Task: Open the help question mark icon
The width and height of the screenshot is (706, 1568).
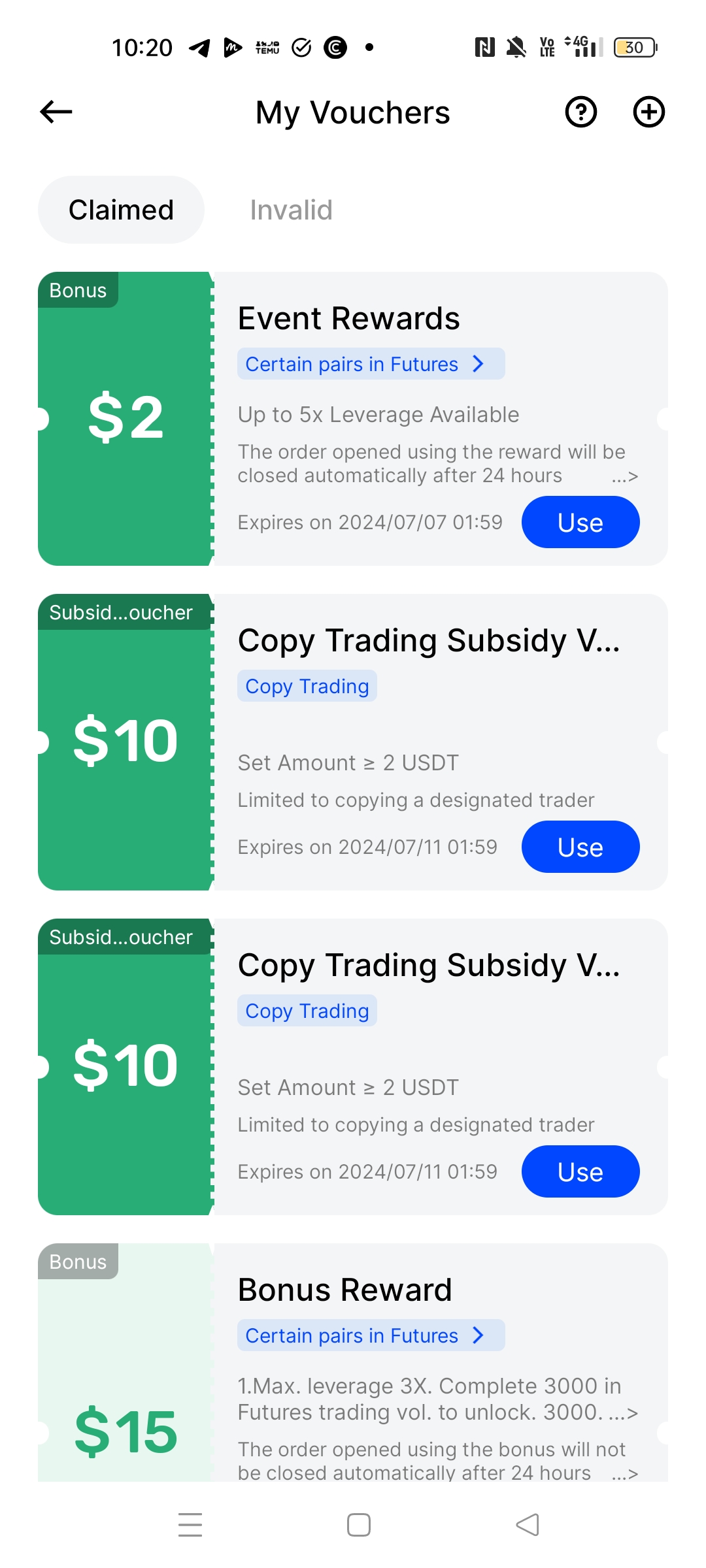Action: click(581, 112)
